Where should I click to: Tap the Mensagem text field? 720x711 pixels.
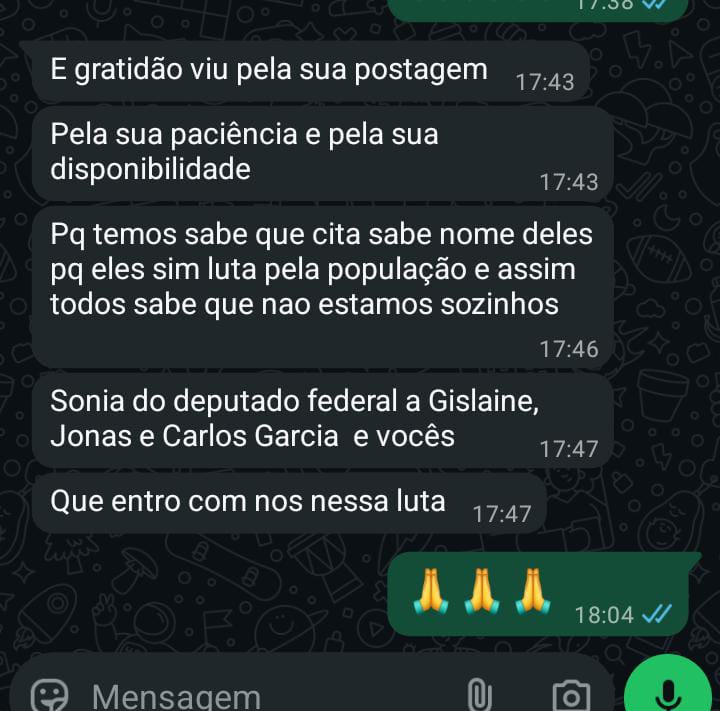coord(260,695)
